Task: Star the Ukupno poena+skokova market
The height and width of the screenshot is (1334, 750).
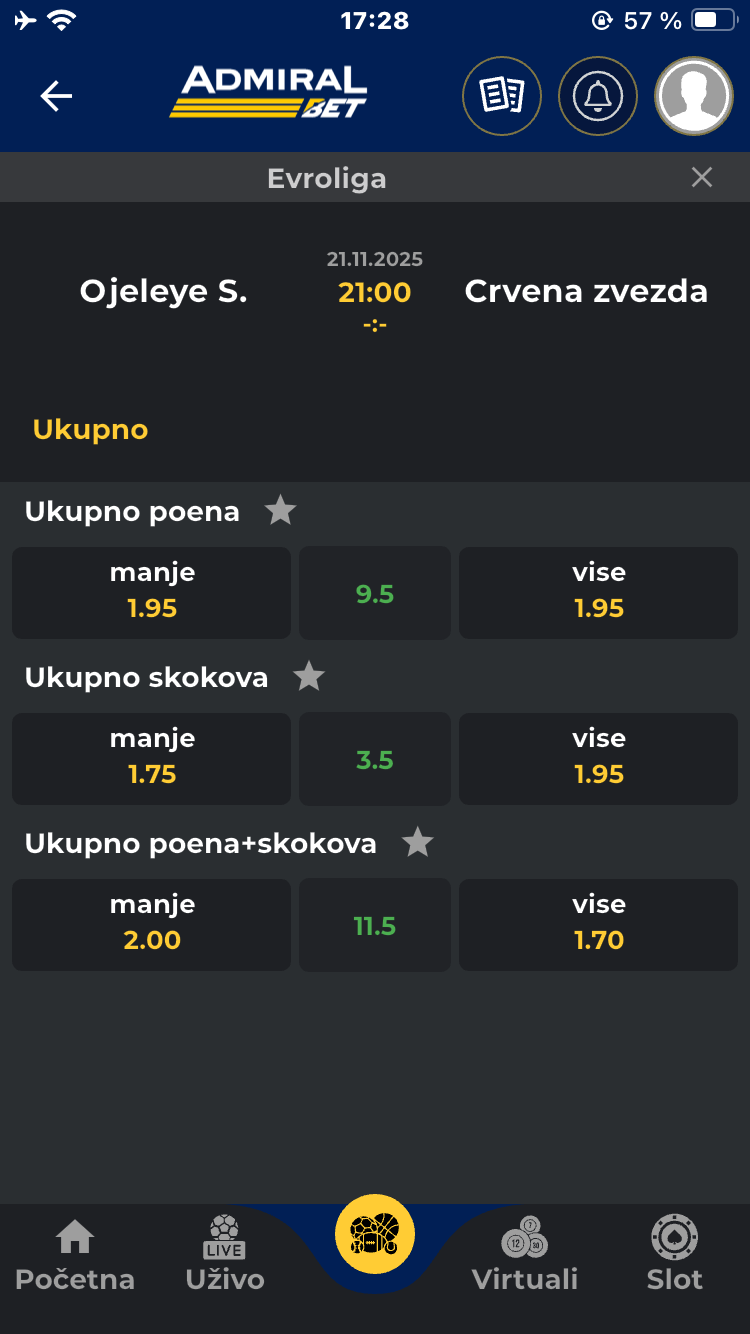Action: click(x=417, y=844)
